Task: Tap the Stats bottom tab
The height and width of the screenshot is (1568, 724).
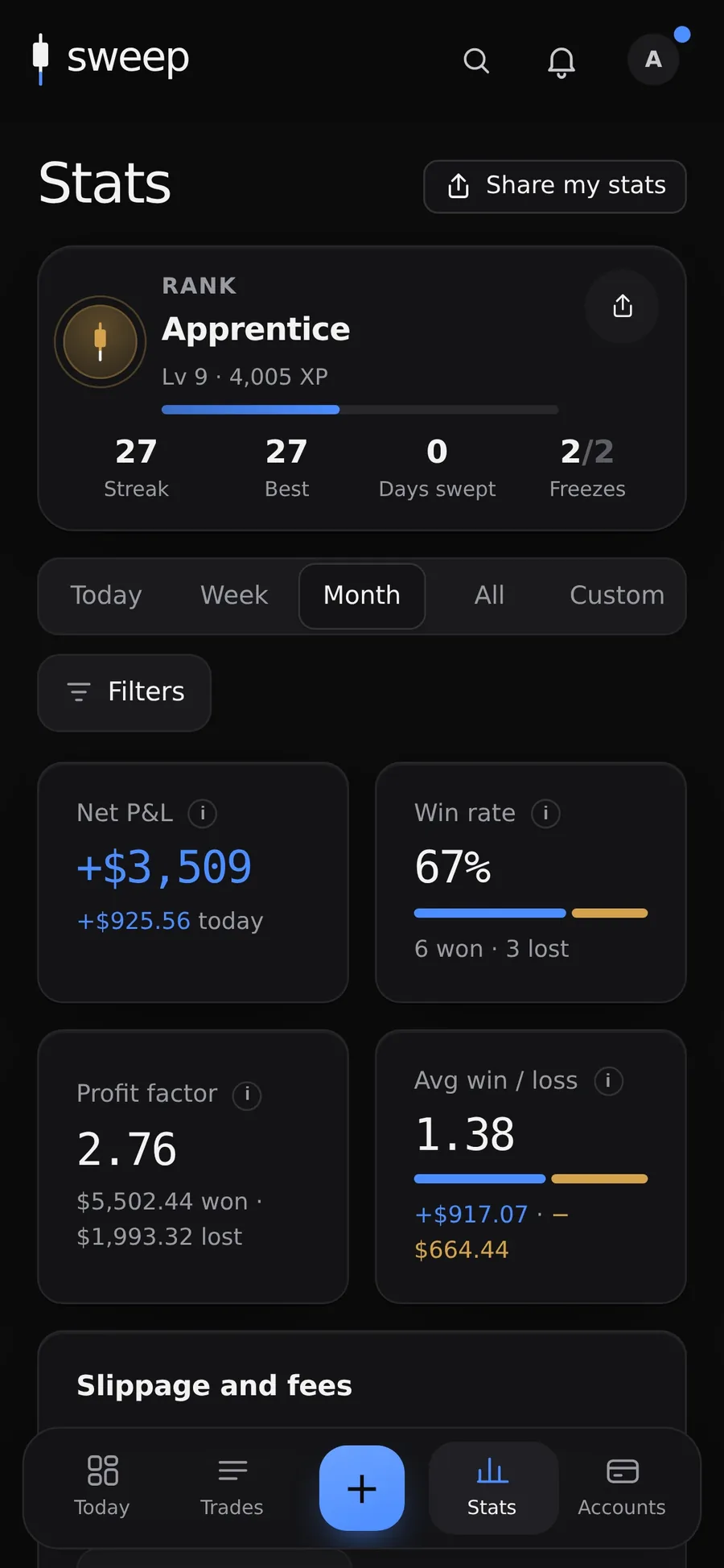Action: (492, 1488)
